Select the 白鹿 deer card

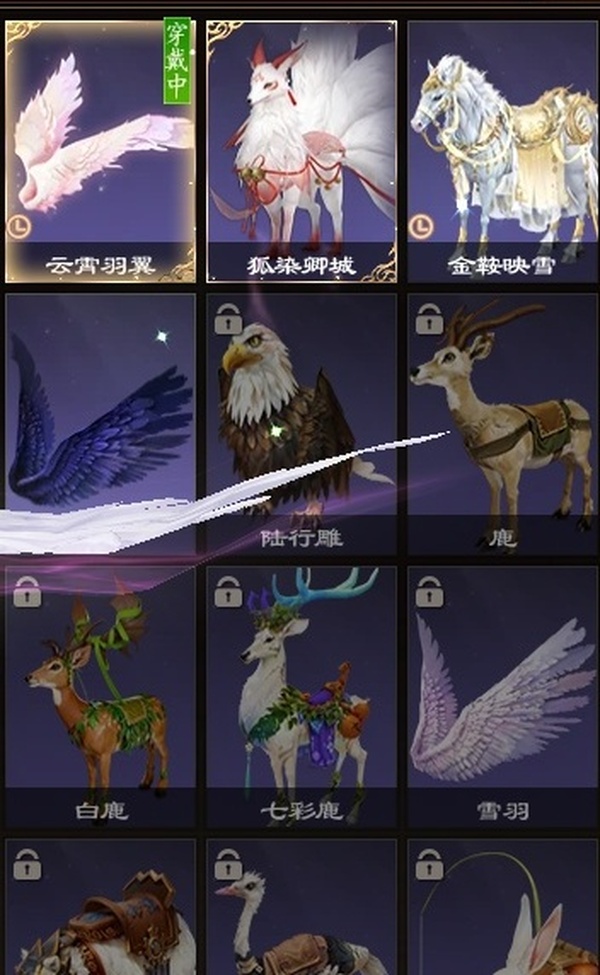[x=100, y=695]
